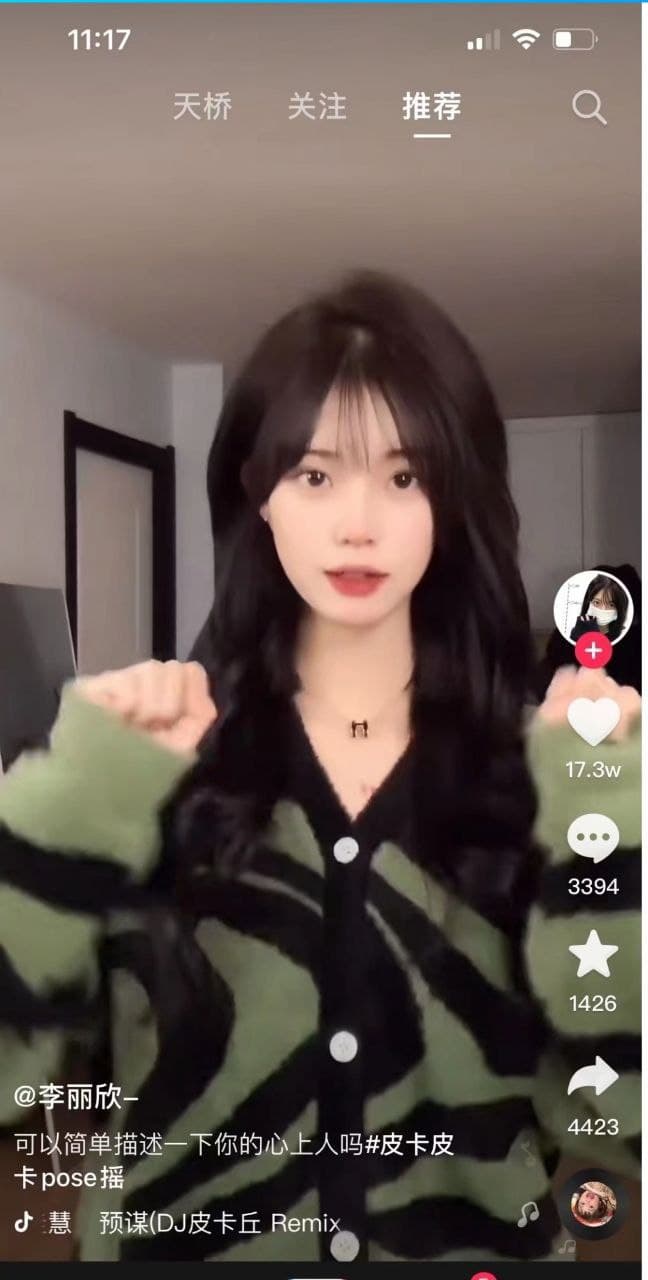
Task: Open the search magnifier icon
Action: [x=589, y=107]
